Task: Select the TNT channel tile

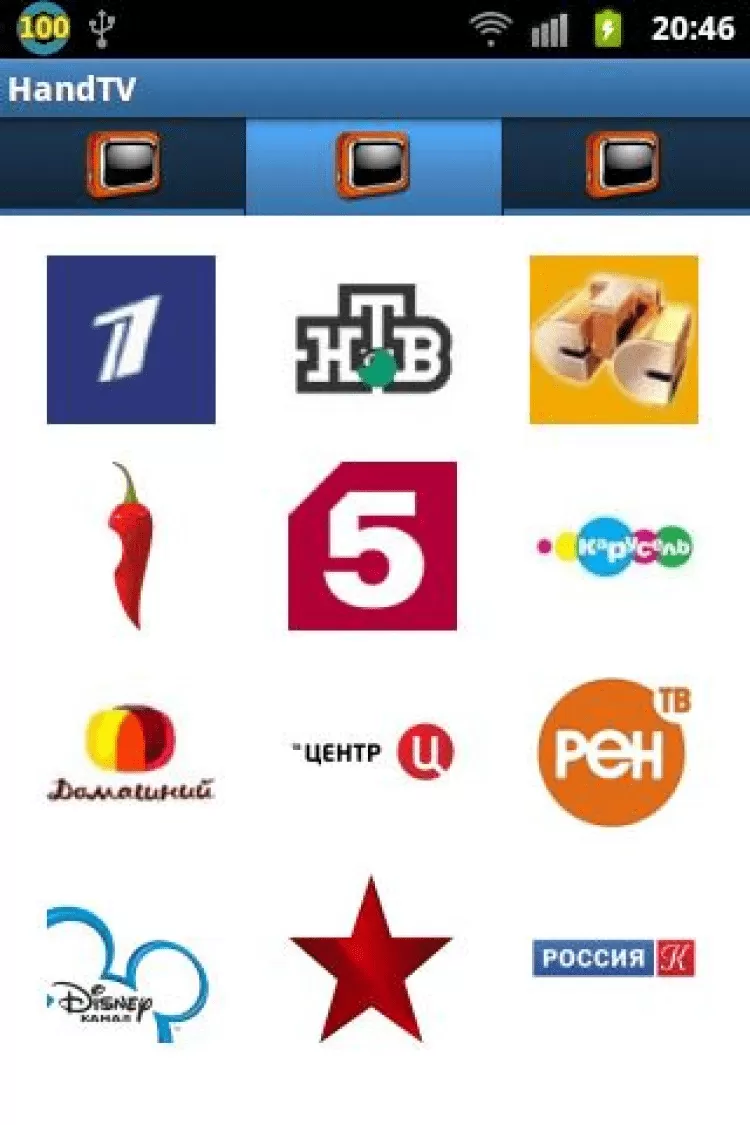Action: click(x=613, y=339)
